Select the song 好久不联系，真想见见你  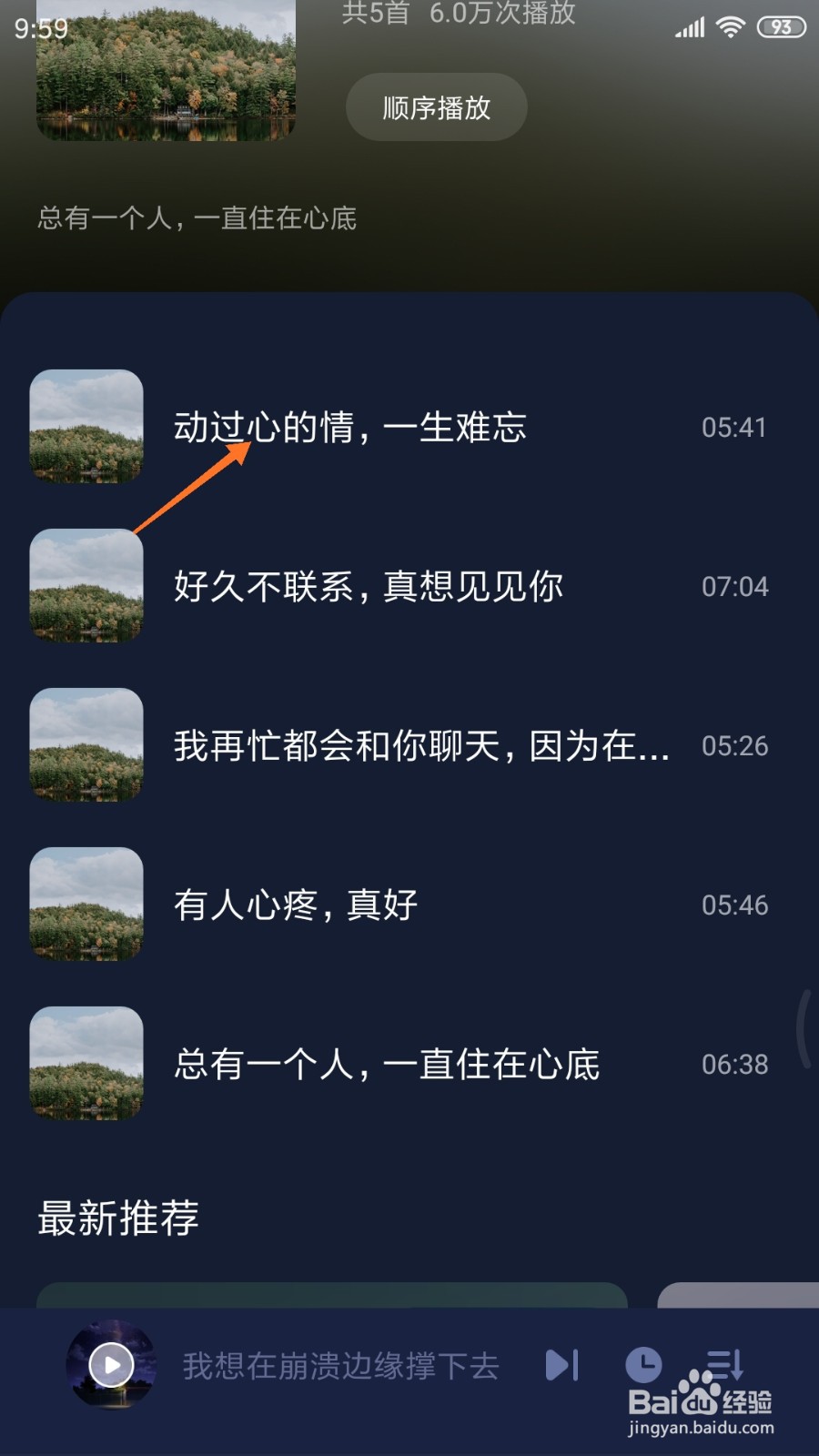[369, 587]
